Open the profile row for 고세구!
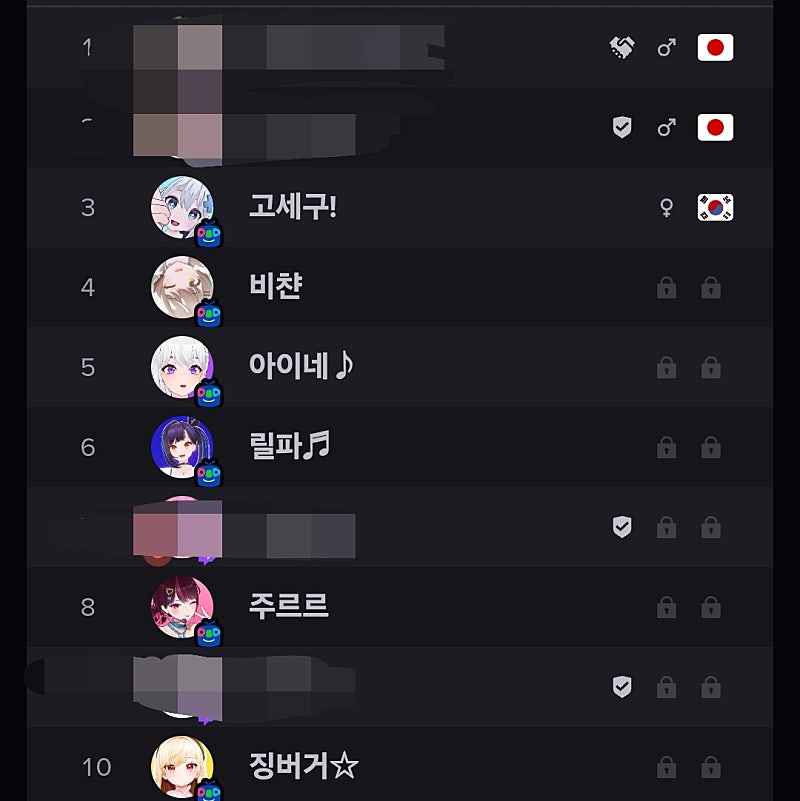The image size is (800, 801). pos(293,207)
